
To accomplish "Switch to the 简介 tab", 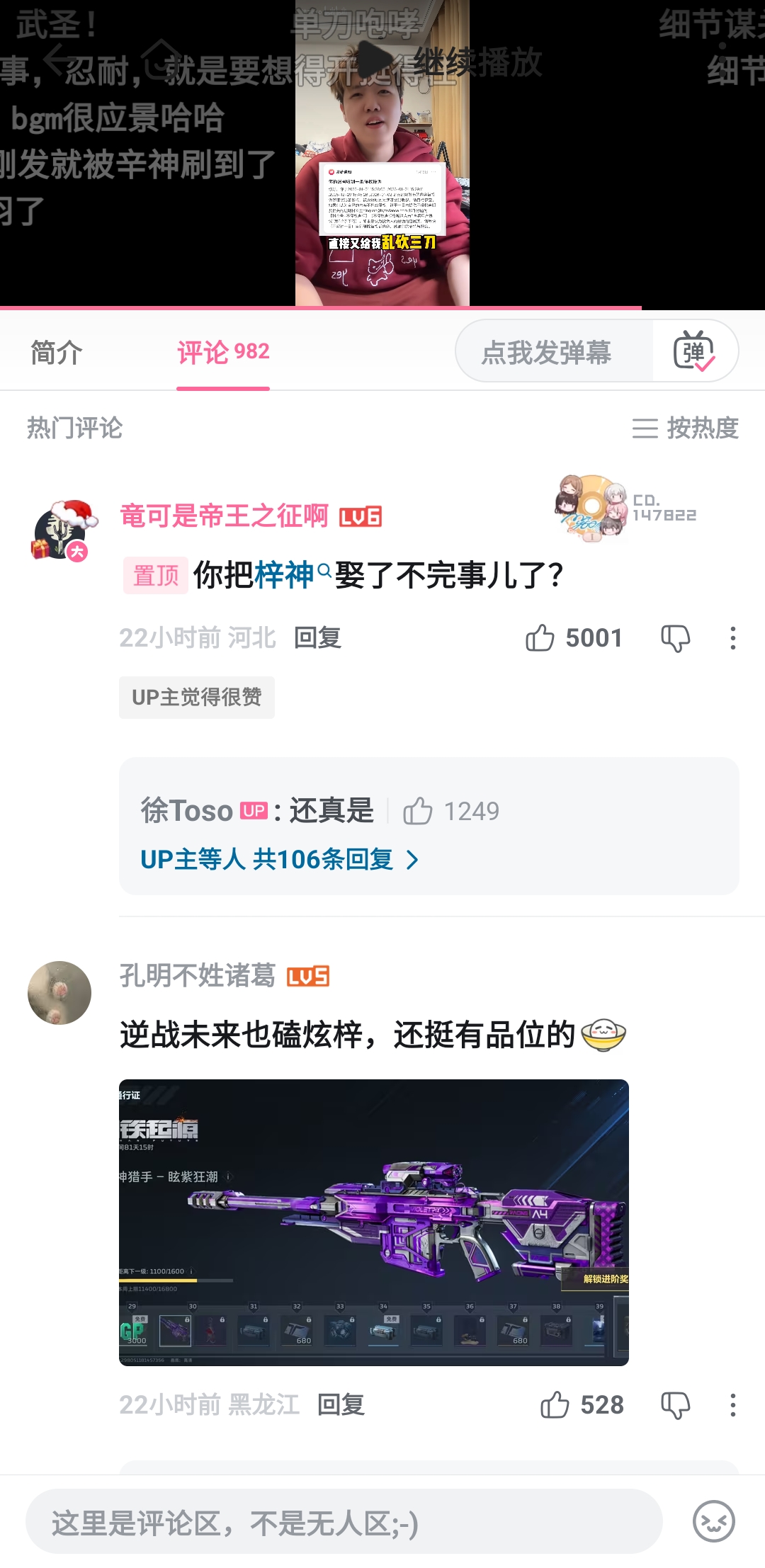I will (x=57, y=352).
